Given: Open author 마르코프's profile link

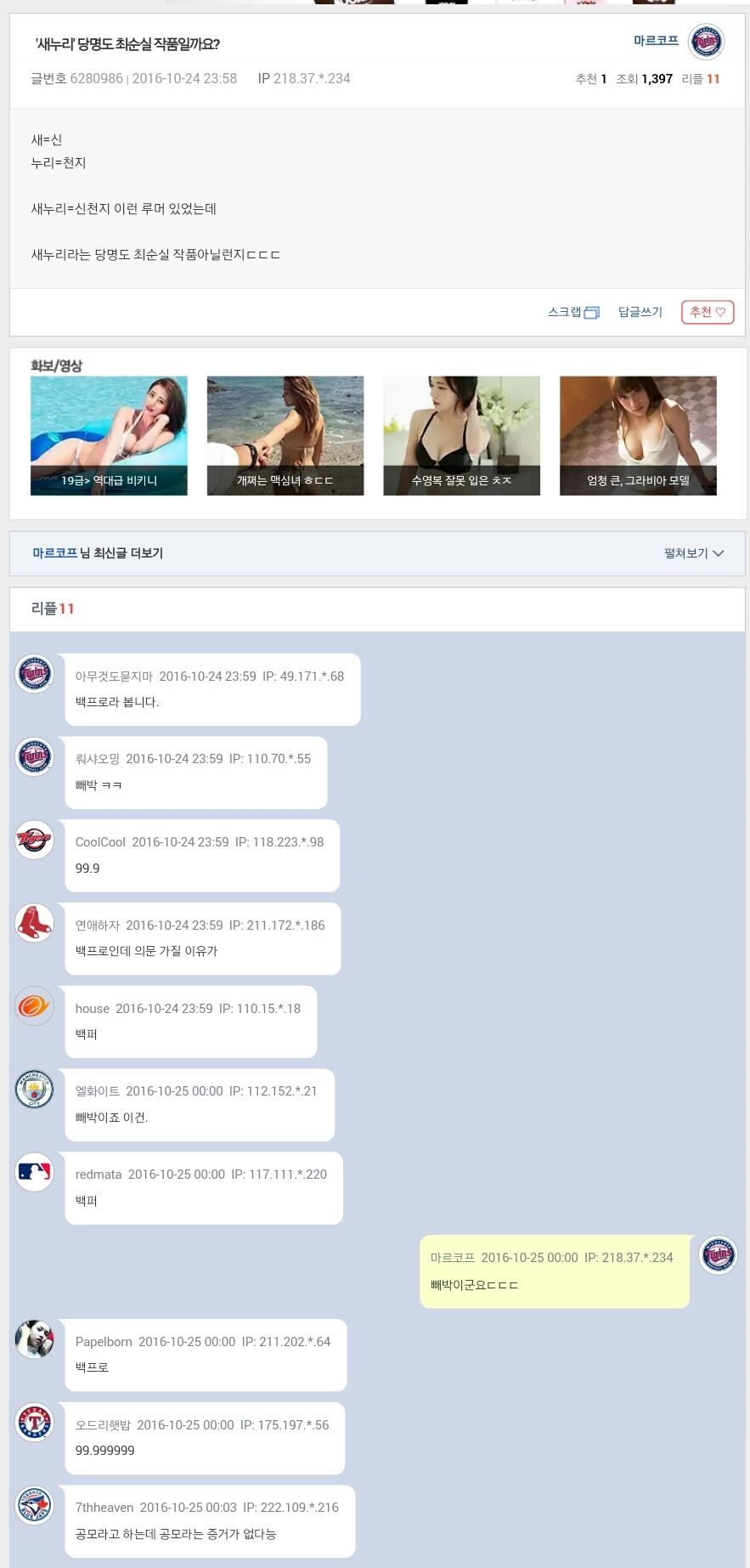Looking at the screenshot, I should click(656, 41).
